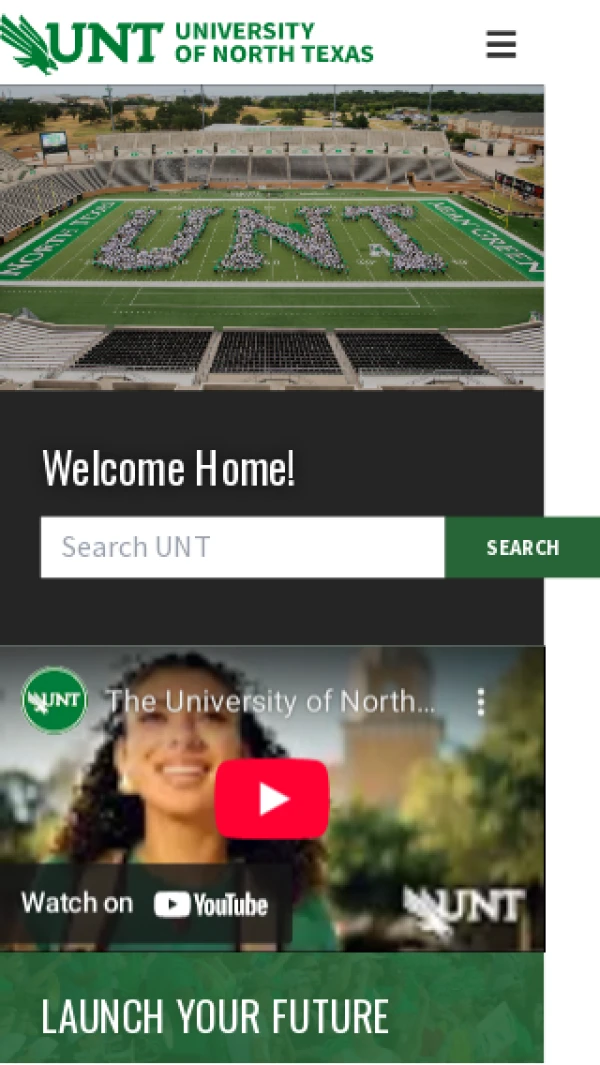Tap the green SEARCH button
Viewport: 600px width, 1065px height.
[522, 547]
